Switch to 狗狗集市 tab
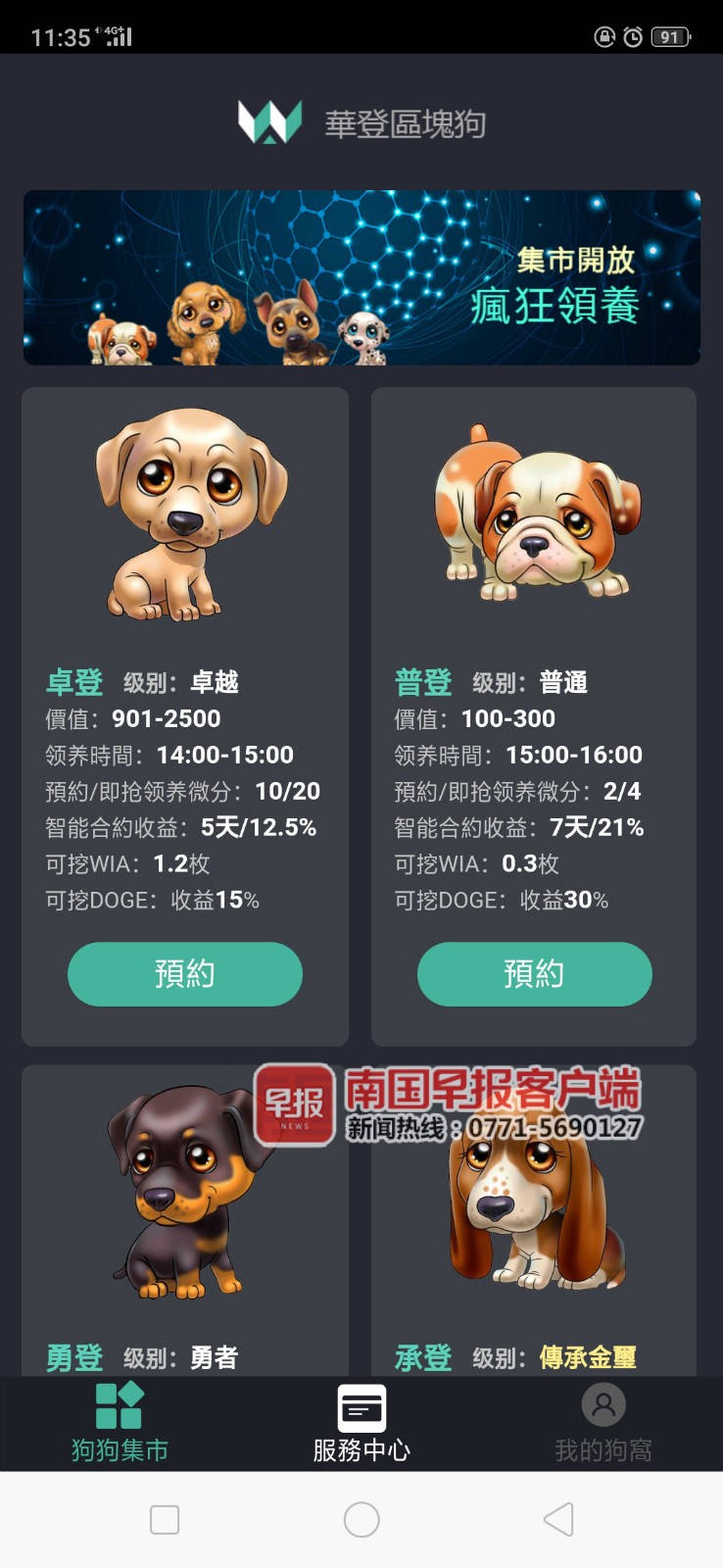 [120, 1423]
